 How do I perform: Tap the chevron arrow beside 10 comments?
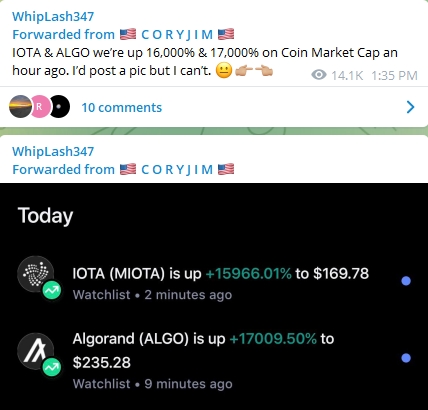pos(410,107)
